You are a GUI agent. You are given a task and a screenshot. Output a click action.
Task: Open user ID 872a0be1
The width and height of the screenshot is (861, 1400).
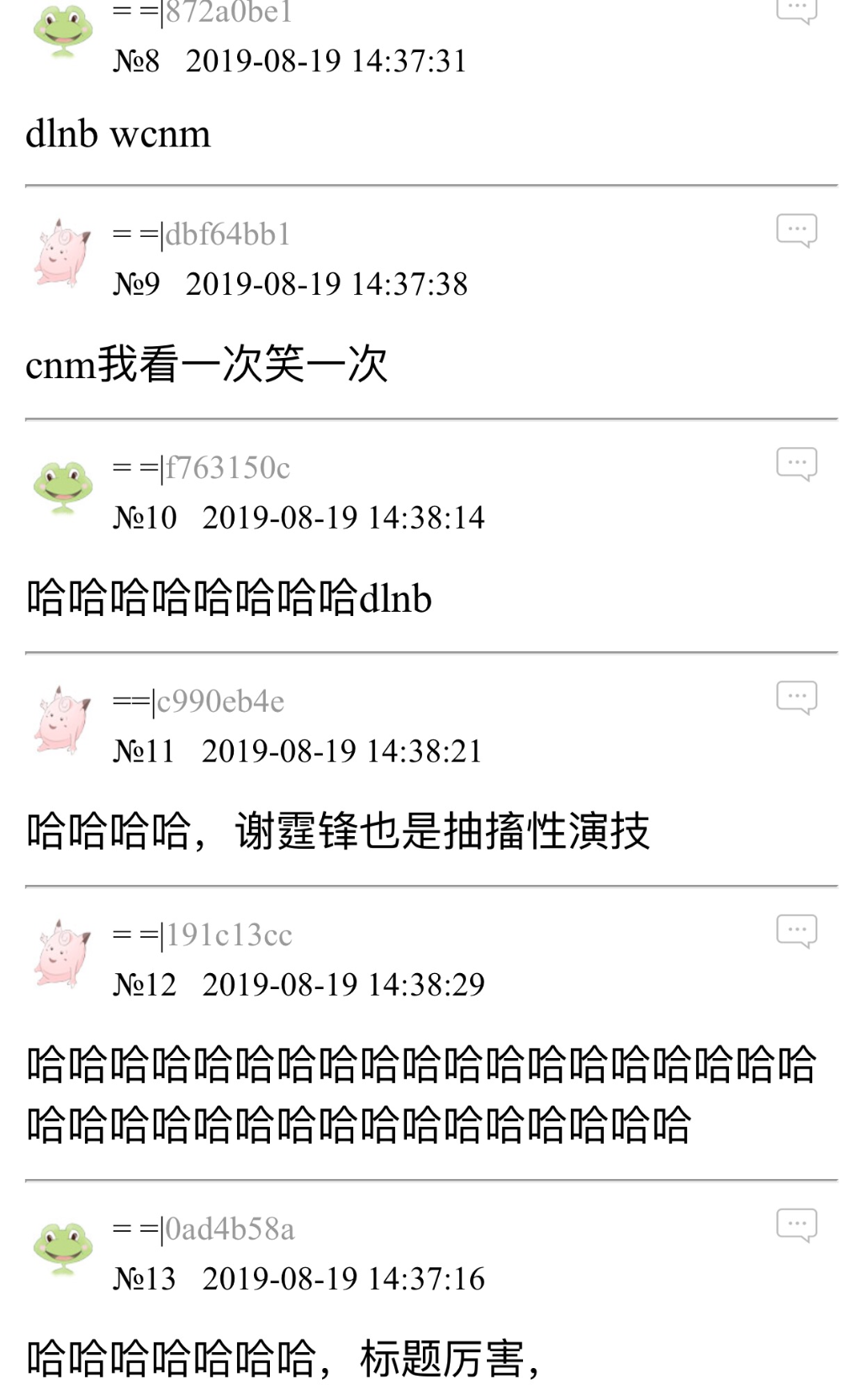pyautogui.click(x=227, y=11)
